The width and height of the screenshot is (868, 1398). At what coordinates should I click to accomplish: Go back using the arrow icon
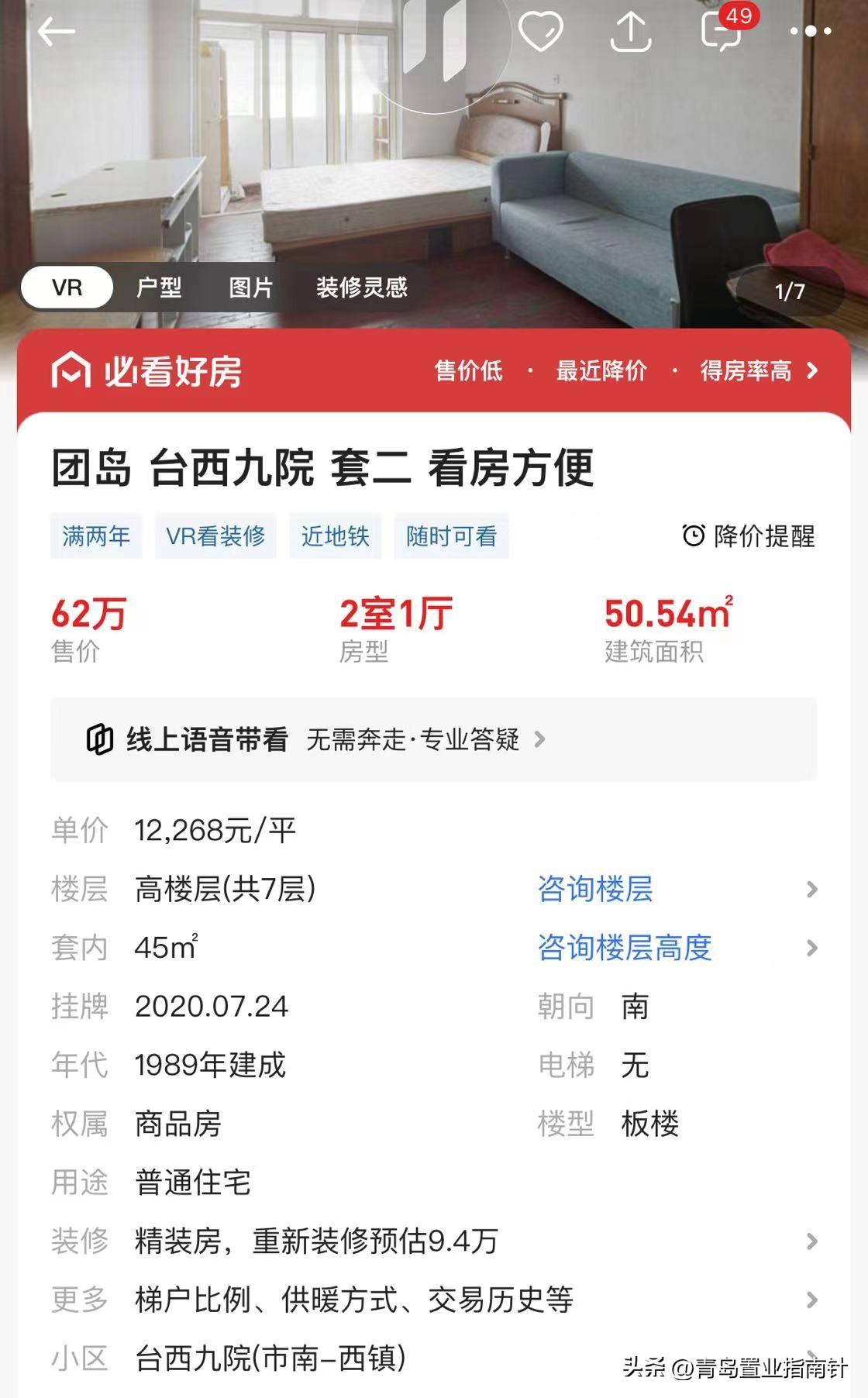(x=57, y=32)
